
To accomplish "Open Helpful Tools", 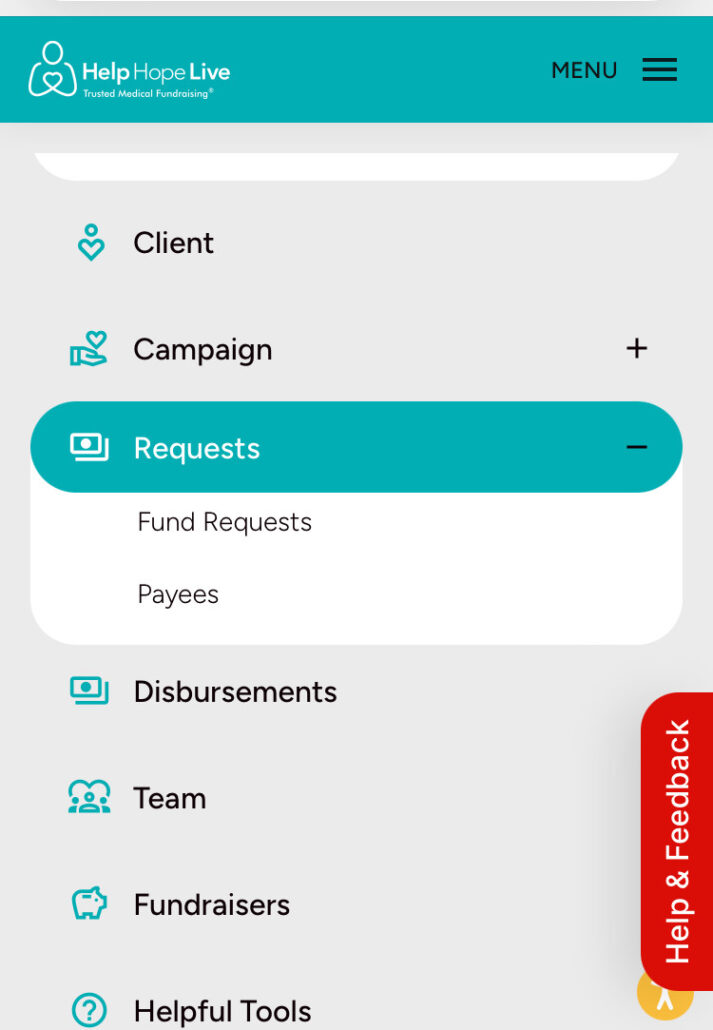I will (222, 1010).
